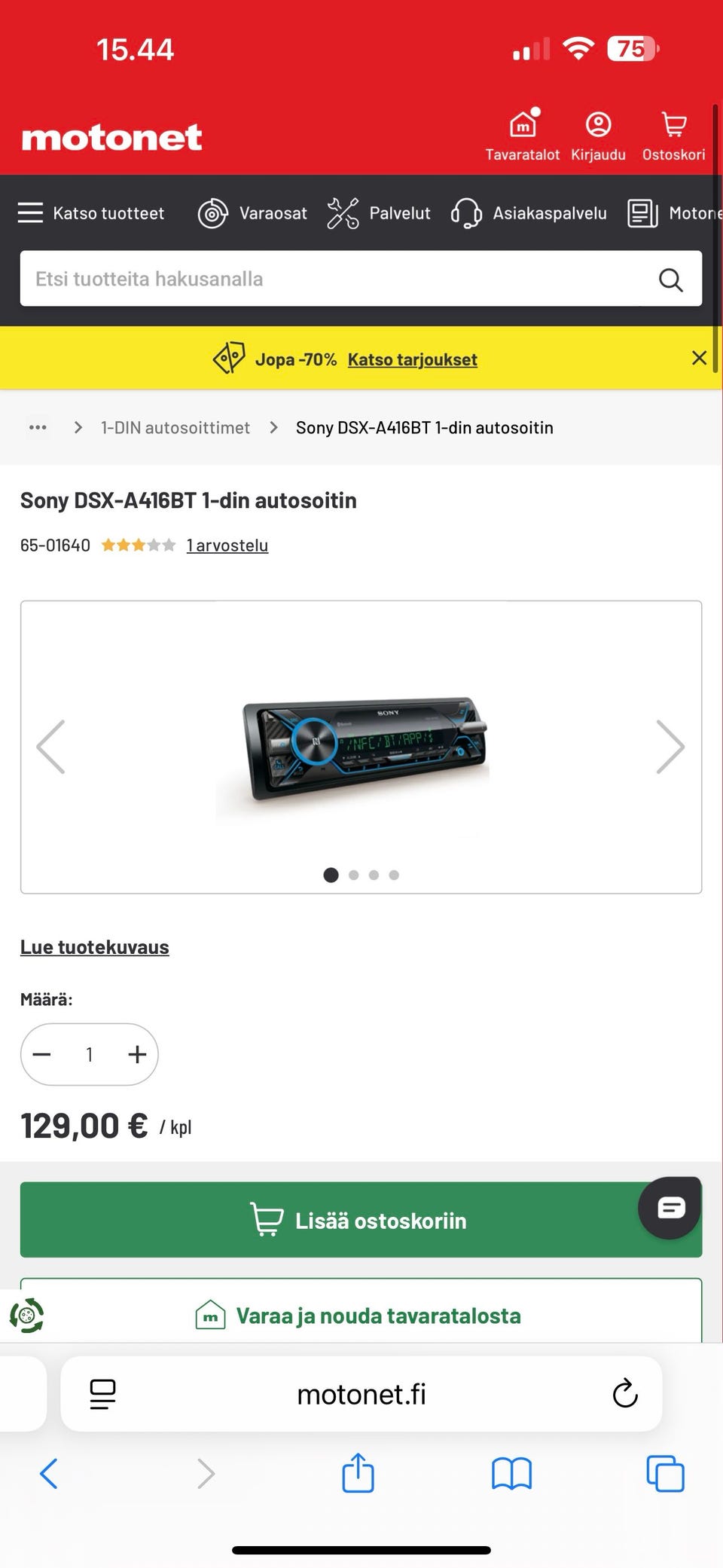723x1568 pixels.
Task: Show the next product image
Action: [x=670, y=747]
